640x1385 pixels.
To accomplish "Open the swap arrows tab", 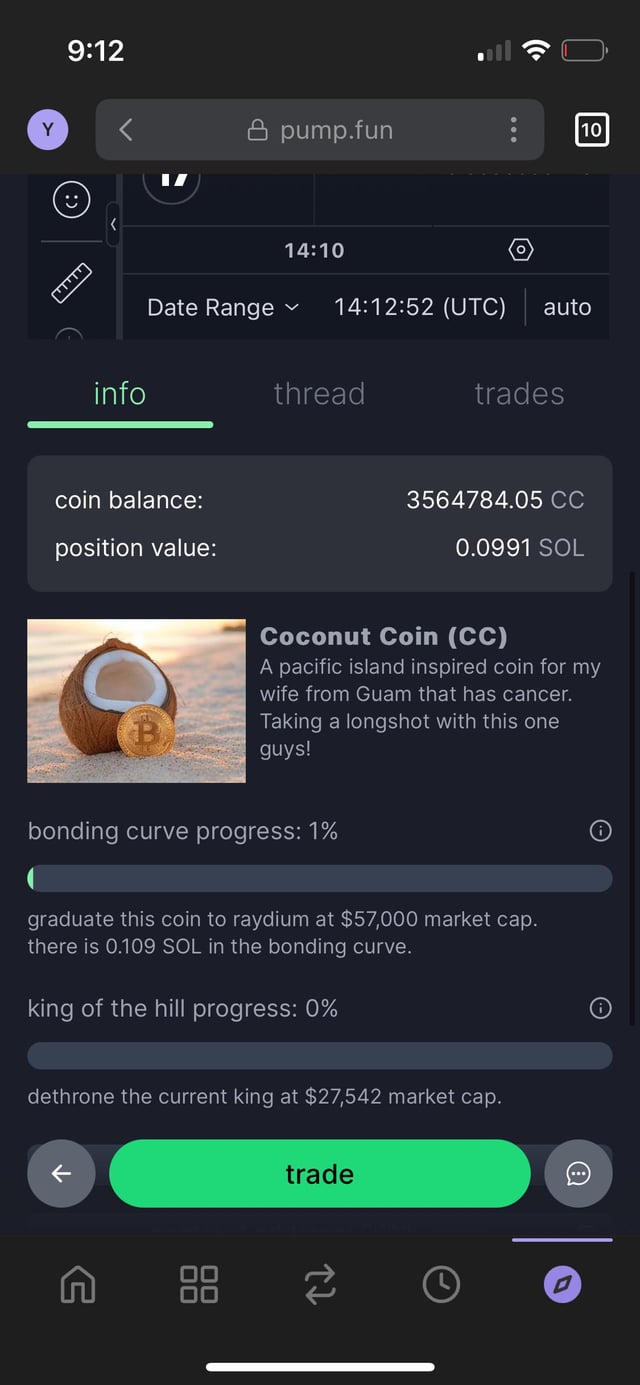I will click(320, 1285).
